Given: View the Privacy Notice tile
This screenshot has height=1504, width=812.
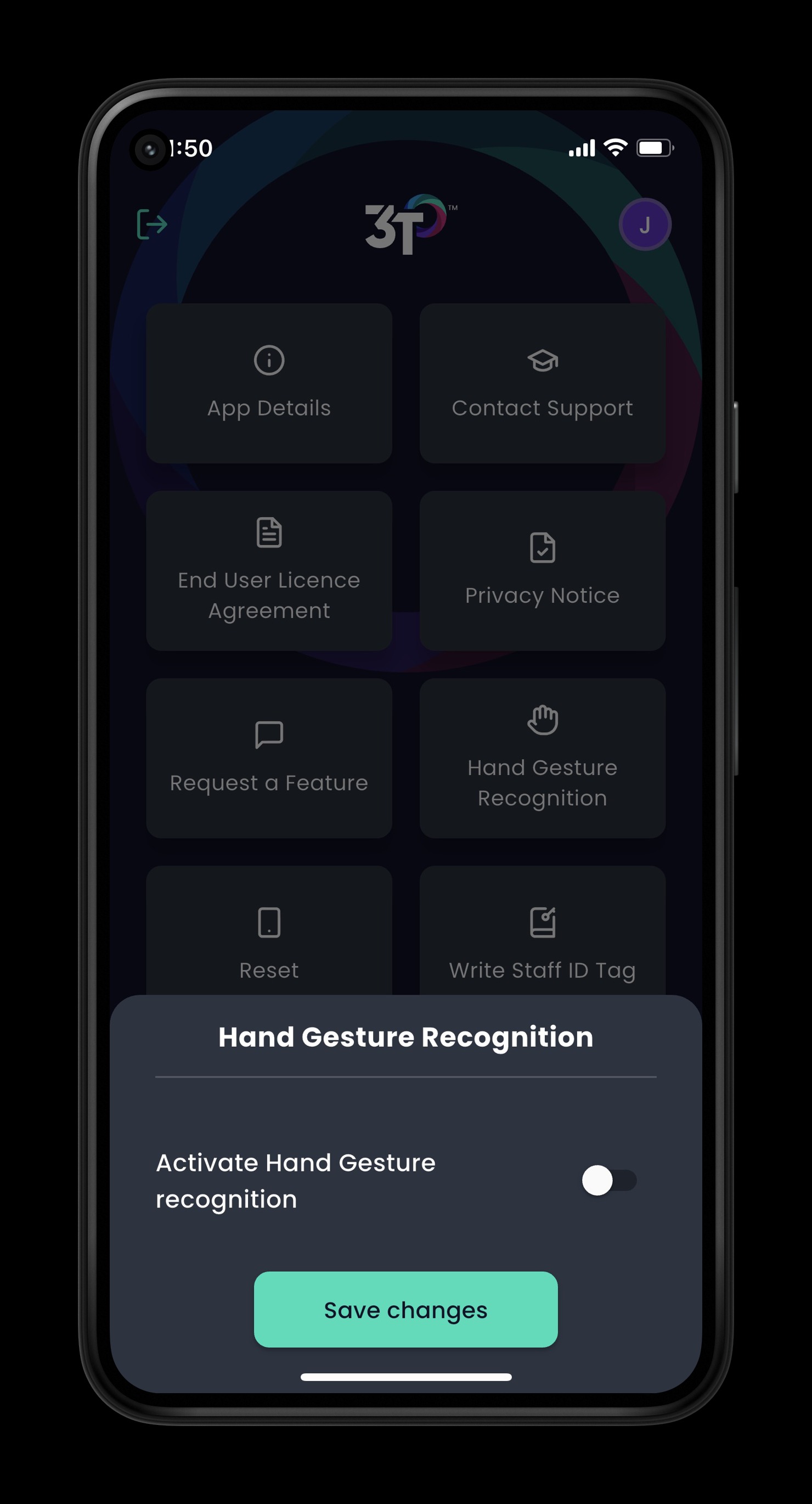Looking at the screenshot, I should (542, 570).
